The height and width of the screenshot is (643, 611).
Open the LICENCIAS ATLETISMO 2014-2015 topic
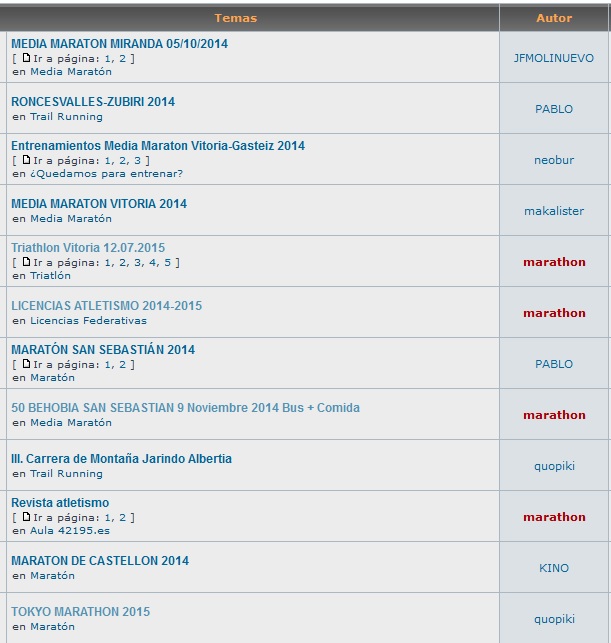(x=106, y=306)
